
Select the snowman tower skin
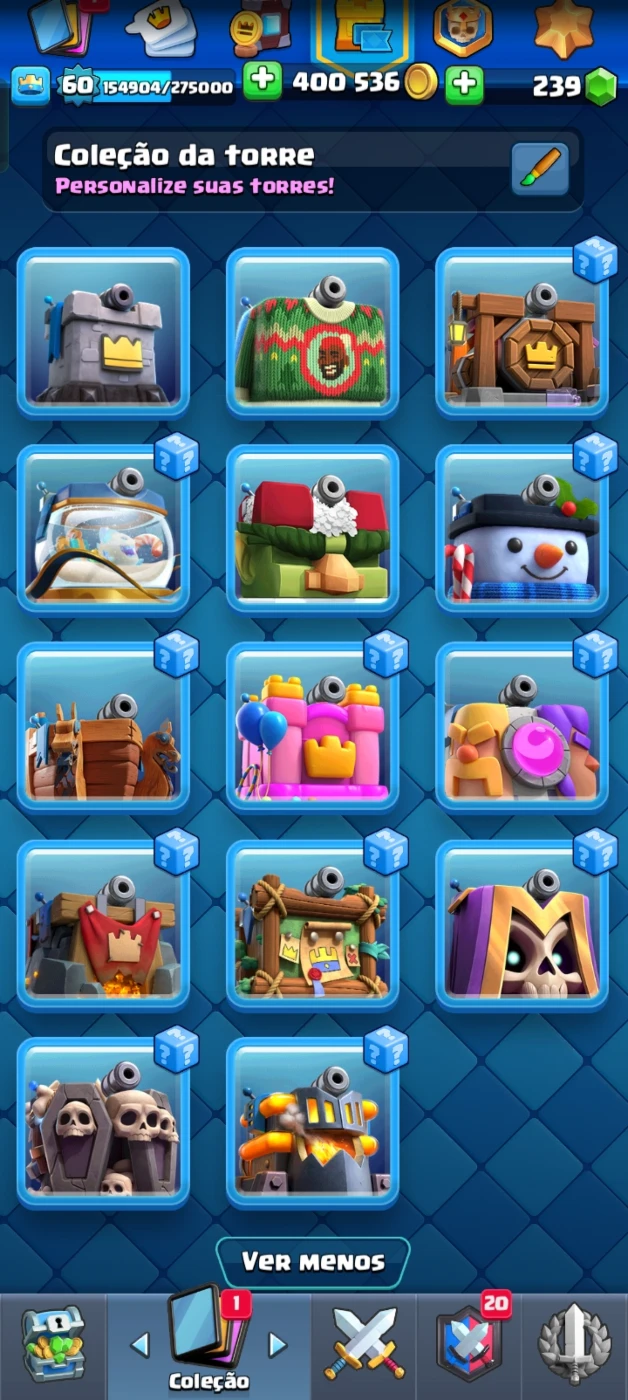click(x=521, y=530)
